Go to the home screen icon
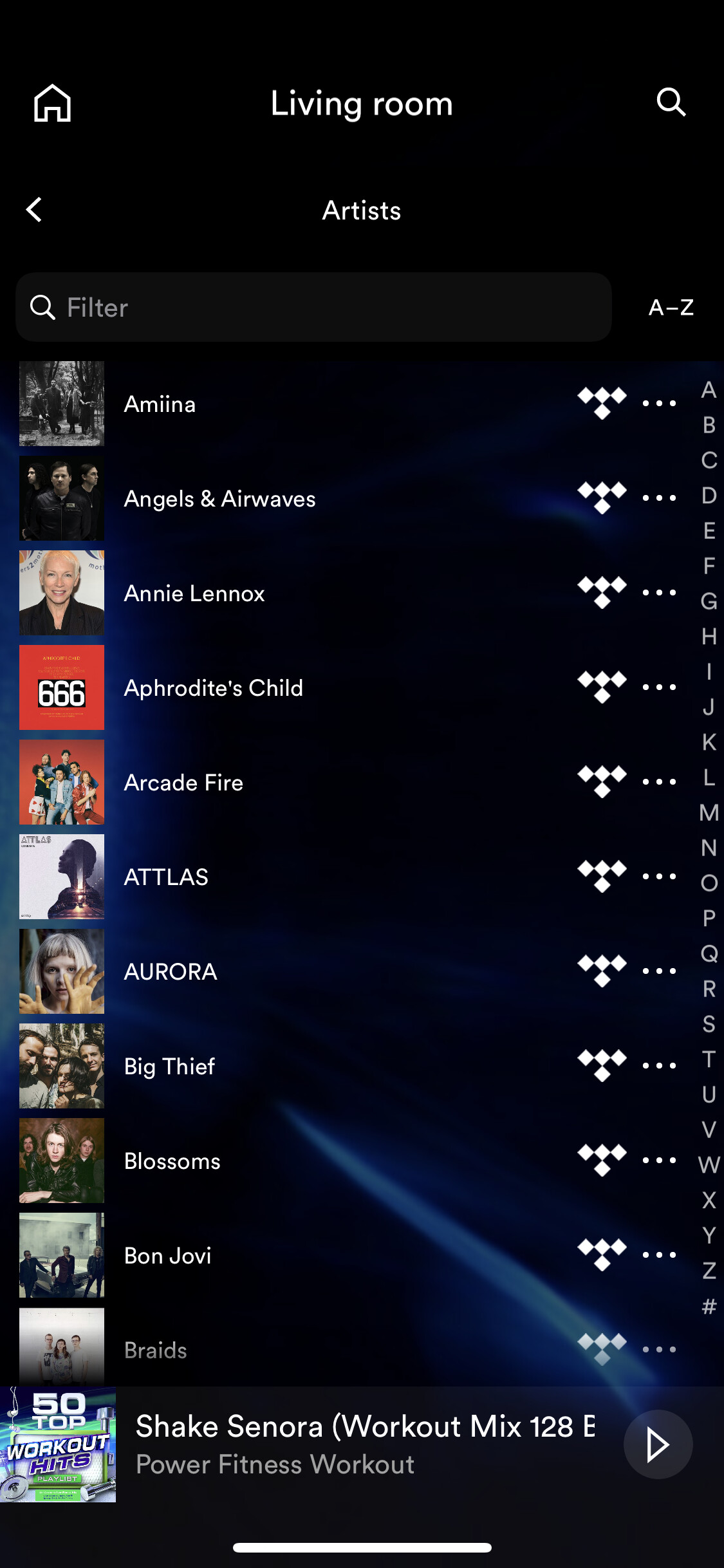724x1568 pixels. (x=52, y=103)
